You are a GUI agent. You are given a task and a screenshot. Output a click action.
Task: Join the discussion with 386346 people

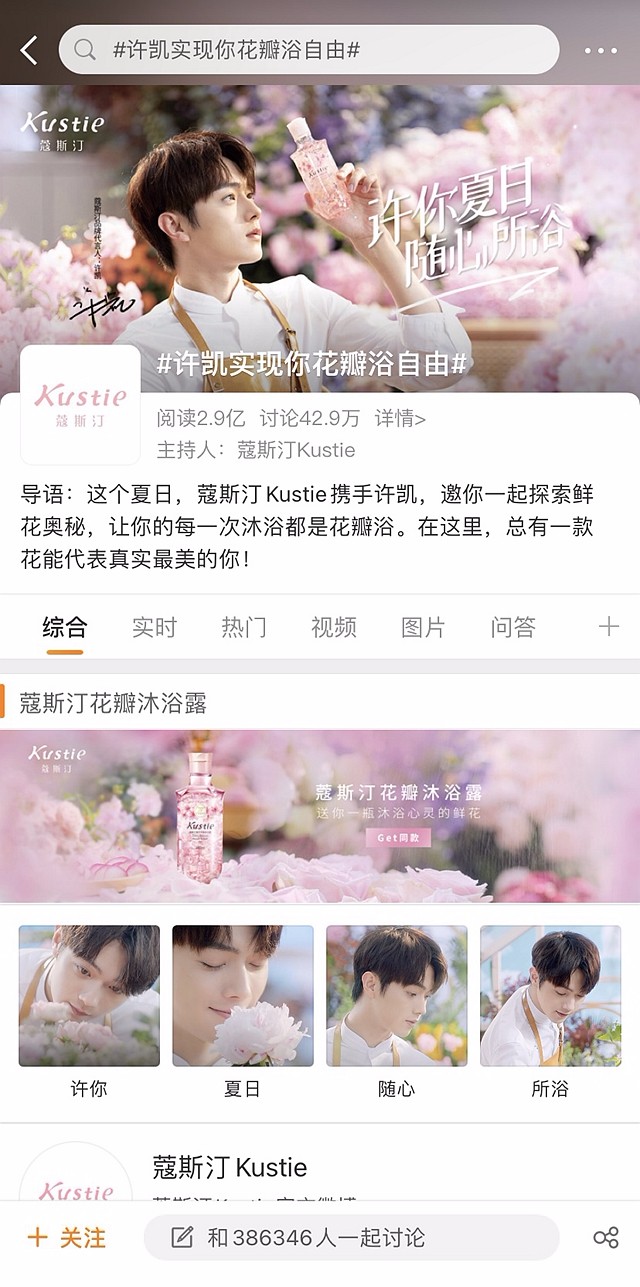tap(350, 1238)
